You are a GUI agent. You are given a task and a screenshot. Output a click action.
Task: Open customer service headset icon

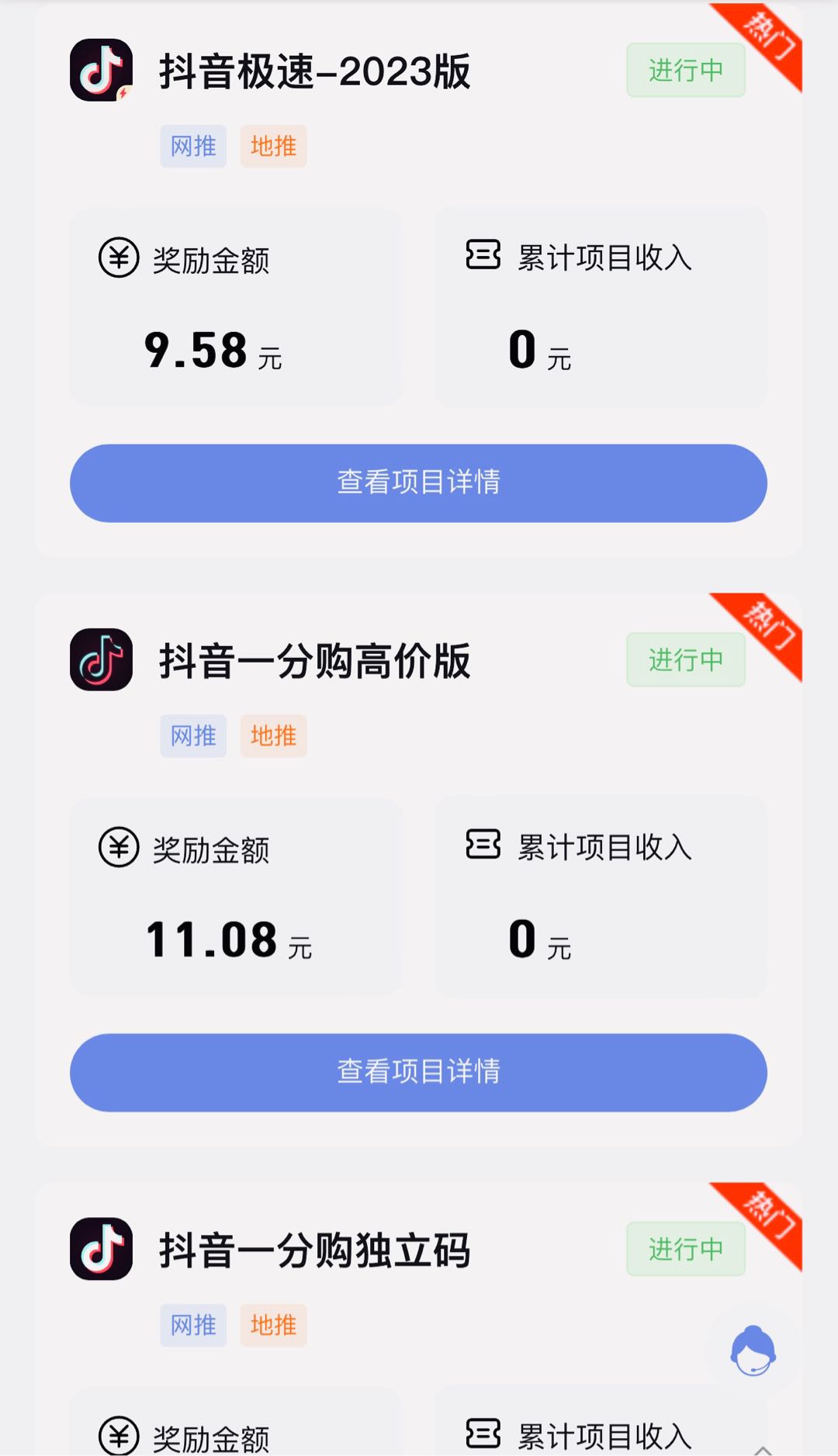753,1351
